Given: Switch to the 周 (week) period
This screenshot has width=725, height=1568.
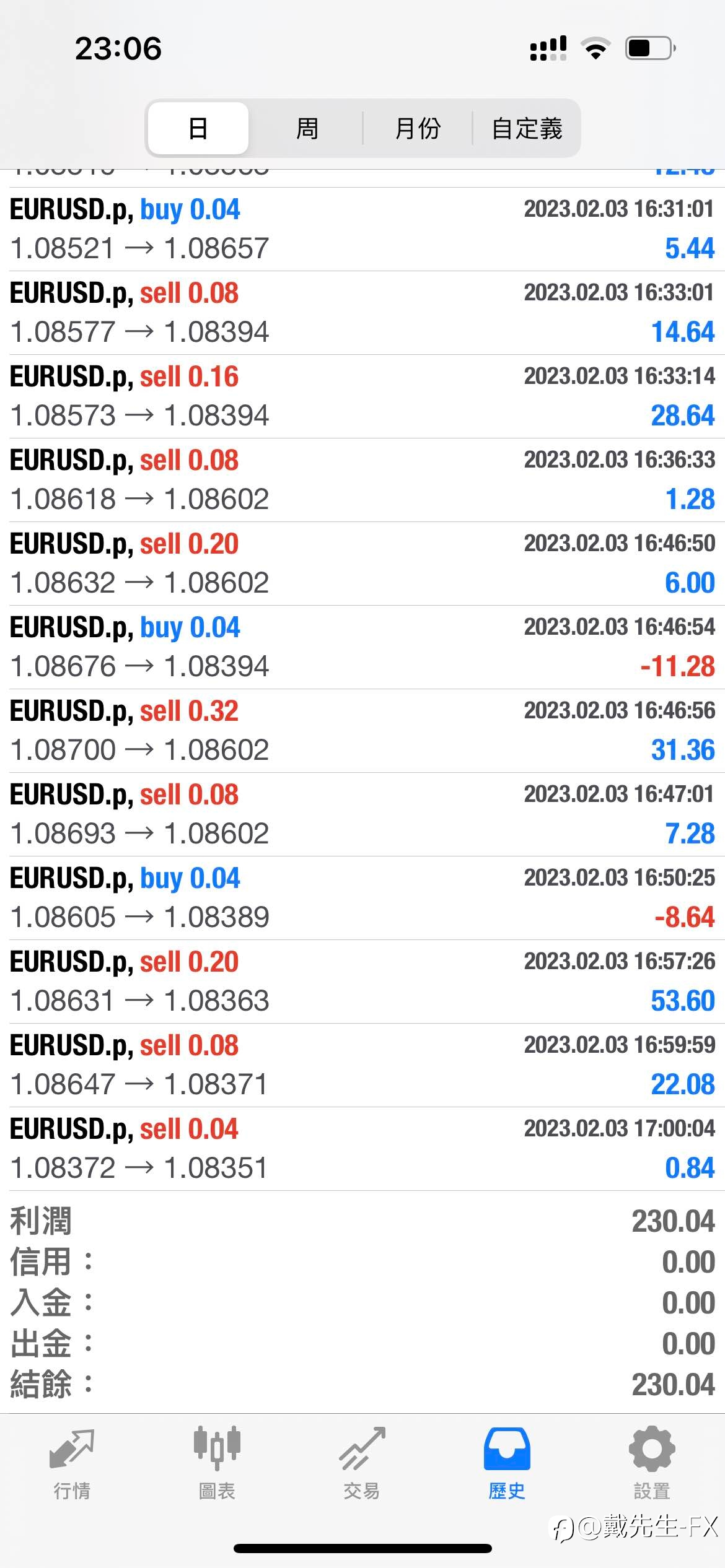Looking at the screenshot, I should click(307, 128).
